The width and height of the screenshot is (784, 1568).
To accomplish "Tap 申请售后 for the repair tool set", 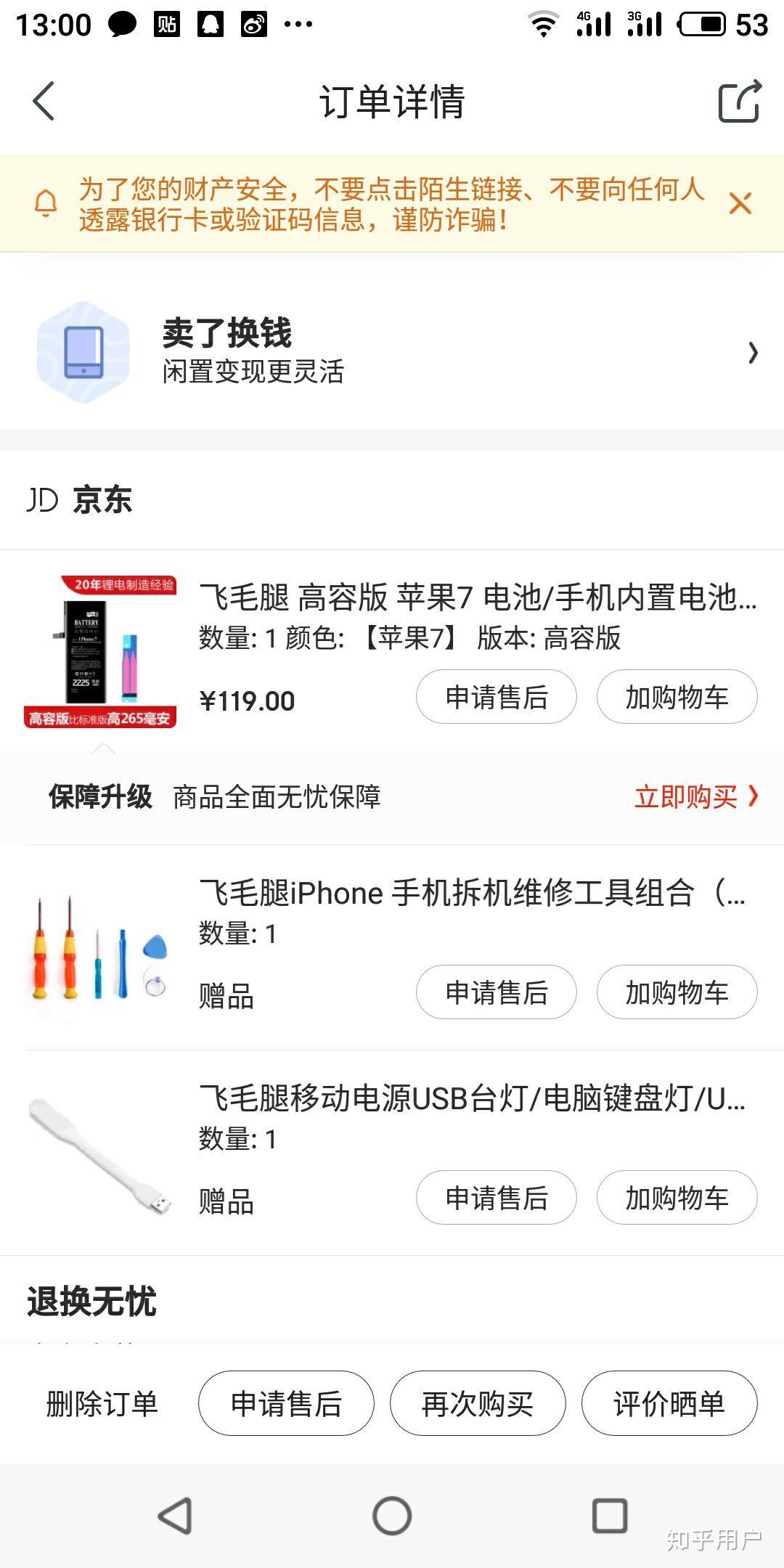I will click(497, 992).
